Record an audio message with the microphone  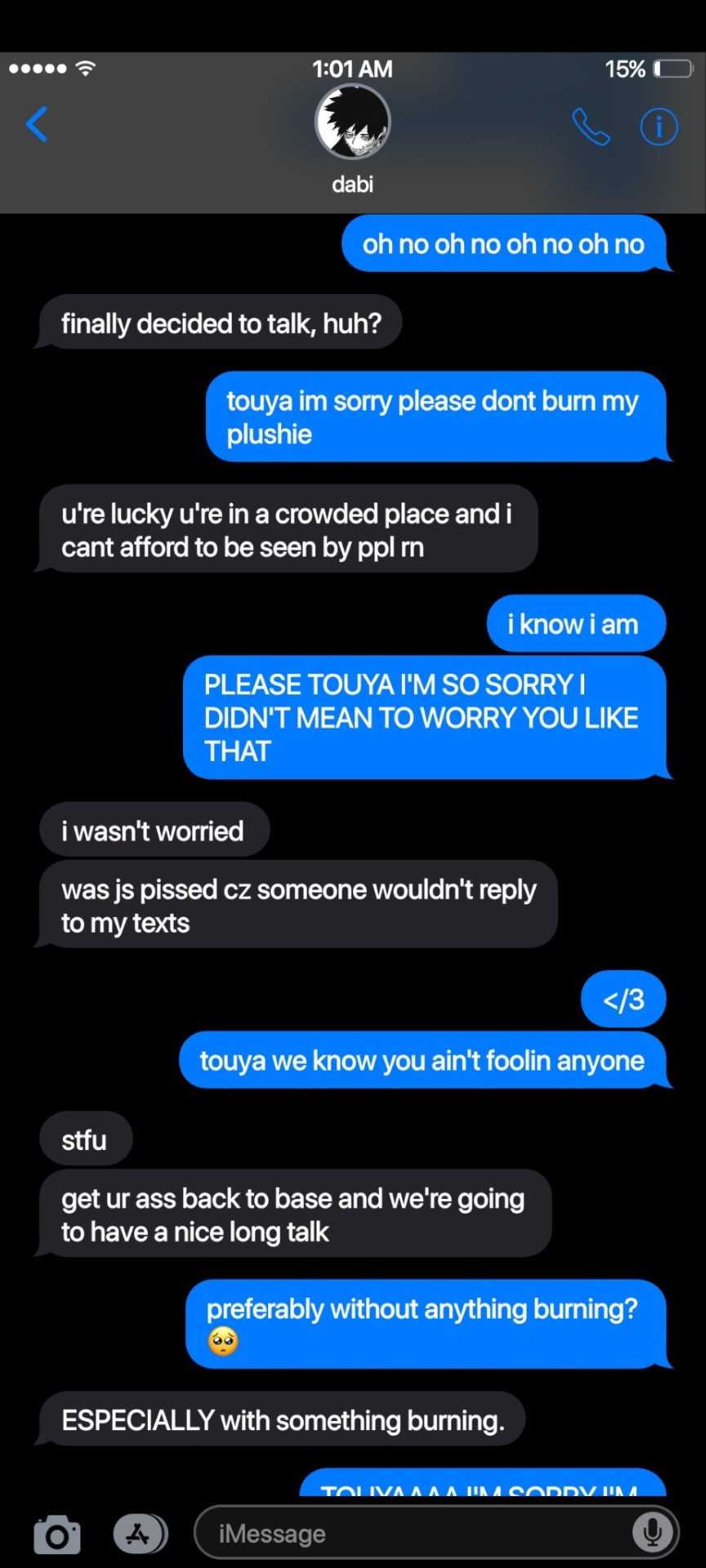[653, 1533]
